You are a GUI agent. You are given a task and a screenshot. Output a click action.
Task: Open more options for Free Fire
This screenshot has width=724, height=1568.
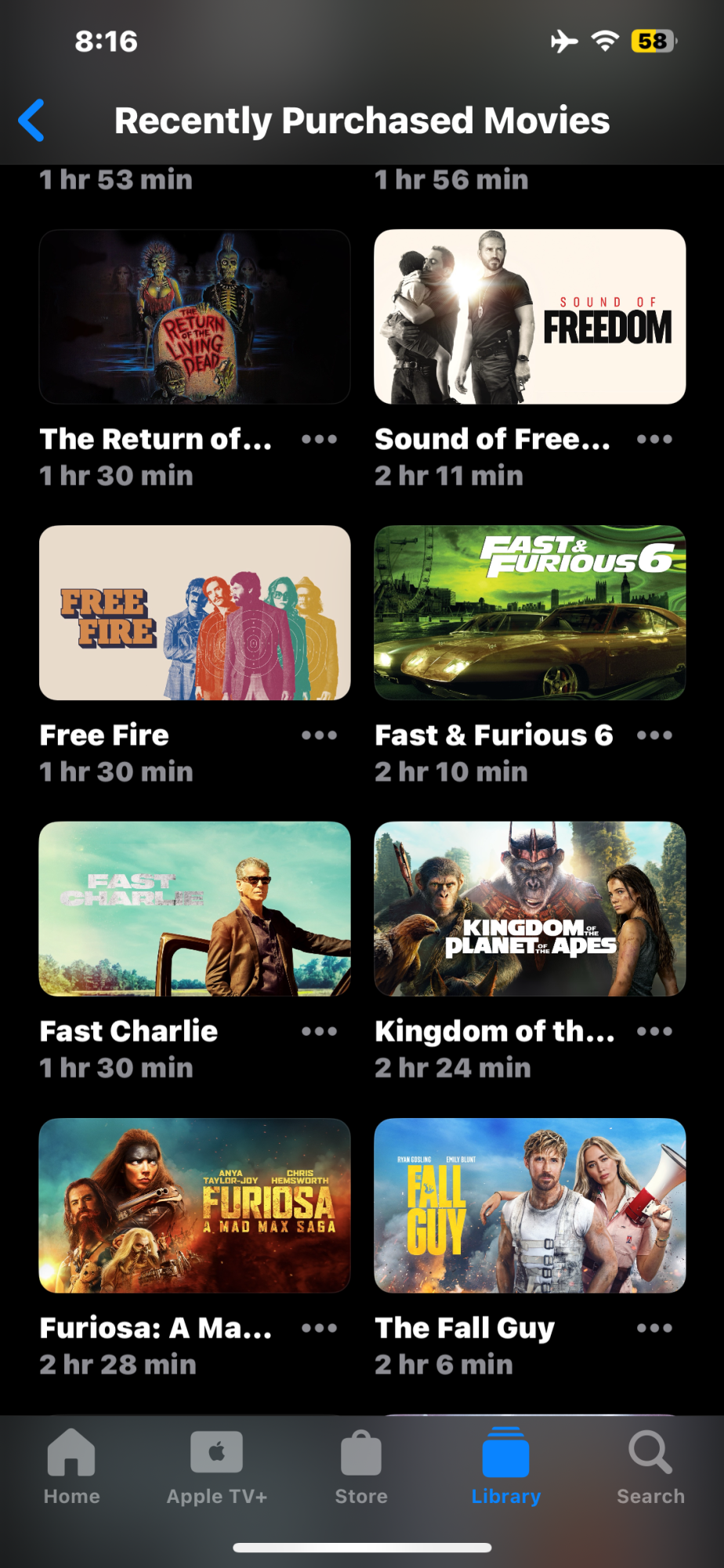click(x=320, y=735)
